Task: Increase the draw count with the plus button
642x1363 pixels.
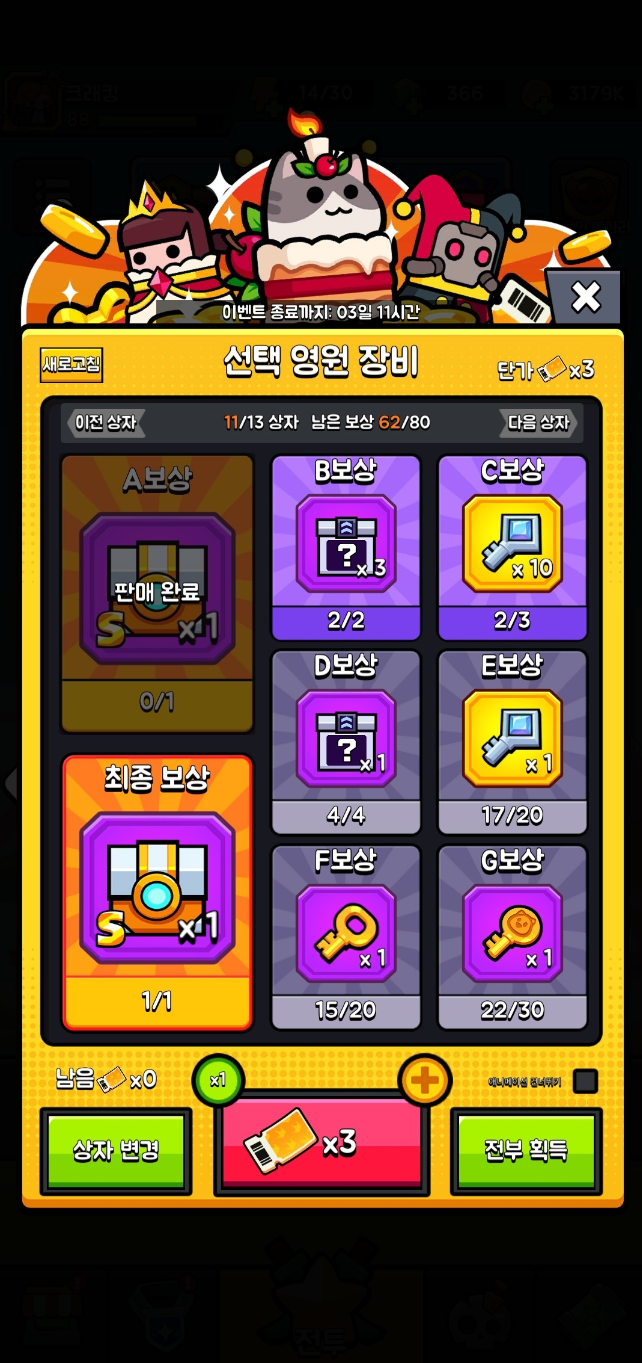Action: coord(425,1081)
